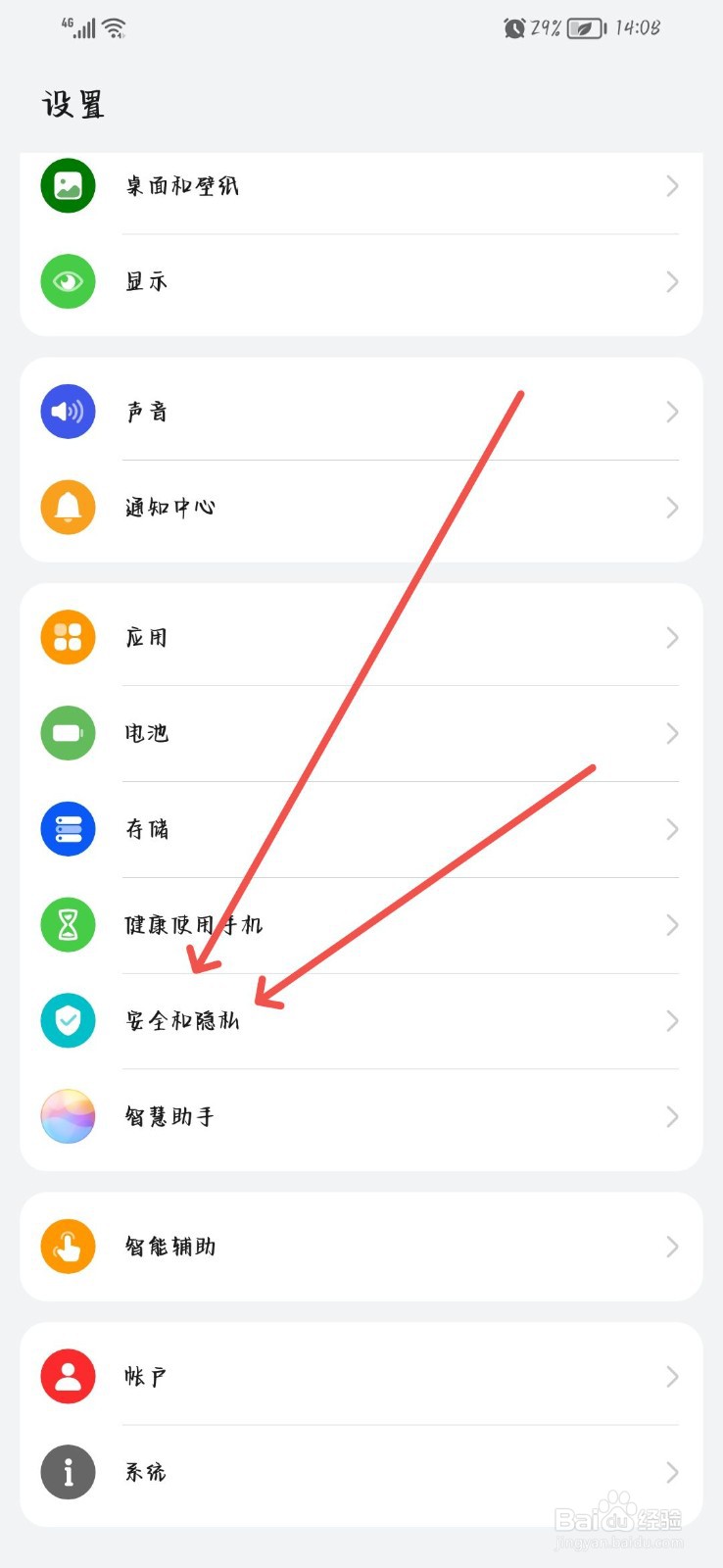Viewport: 723px width, 1568px height.
Task: Expand the chevron beside 电池
Action: (671, 733)
